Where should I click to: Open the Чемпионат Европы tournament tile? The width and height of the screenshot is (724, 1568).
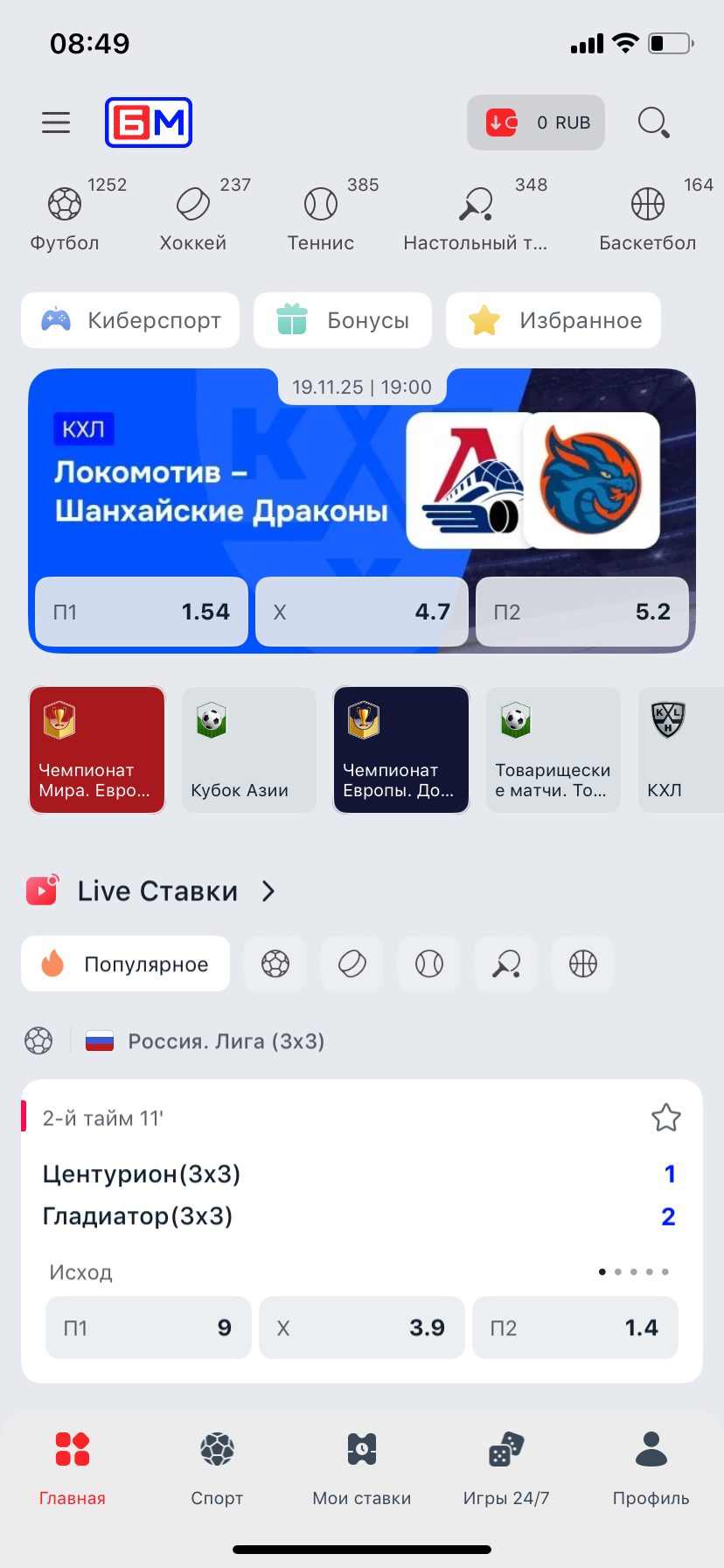pos(401,750)
